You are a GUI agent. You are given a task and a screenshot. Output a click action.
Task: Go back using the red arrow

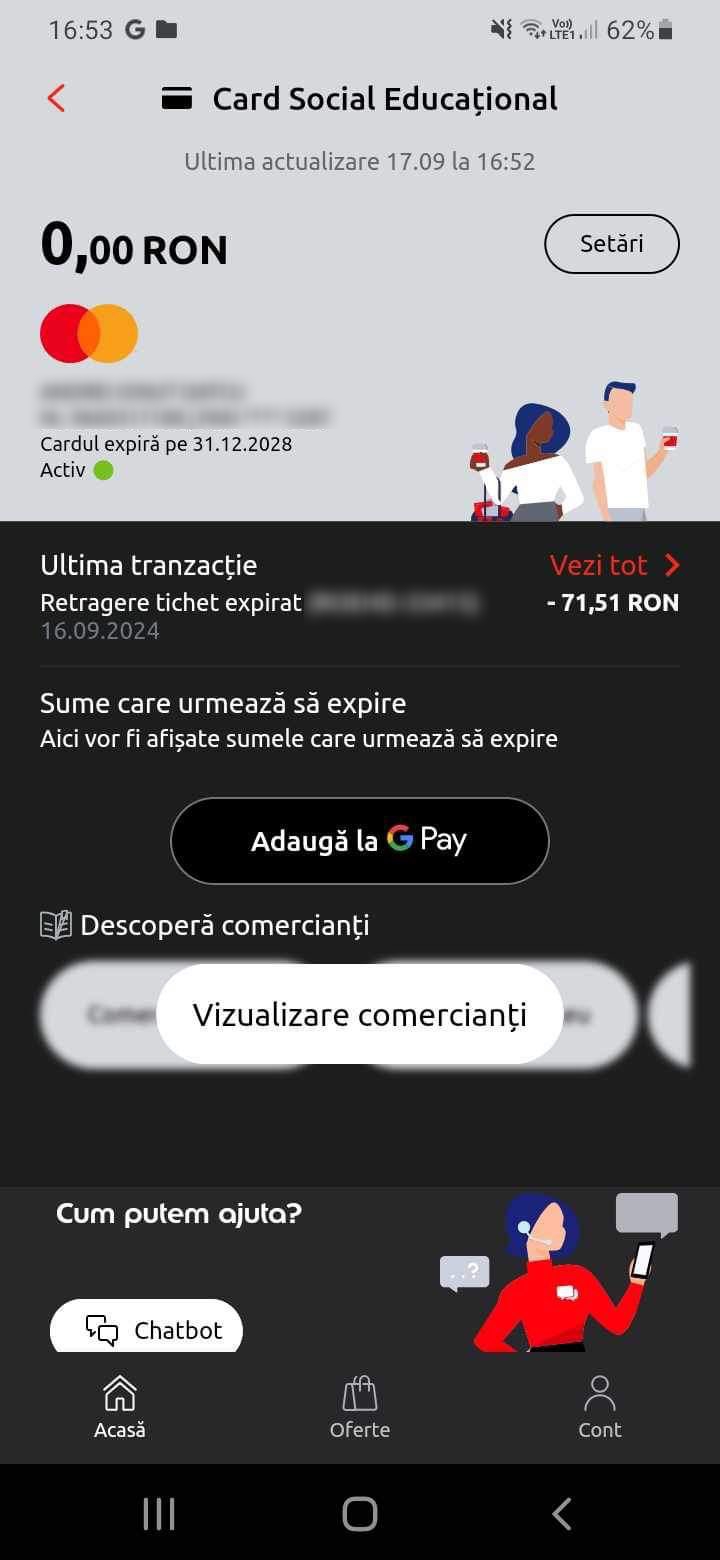click(56, 98)
